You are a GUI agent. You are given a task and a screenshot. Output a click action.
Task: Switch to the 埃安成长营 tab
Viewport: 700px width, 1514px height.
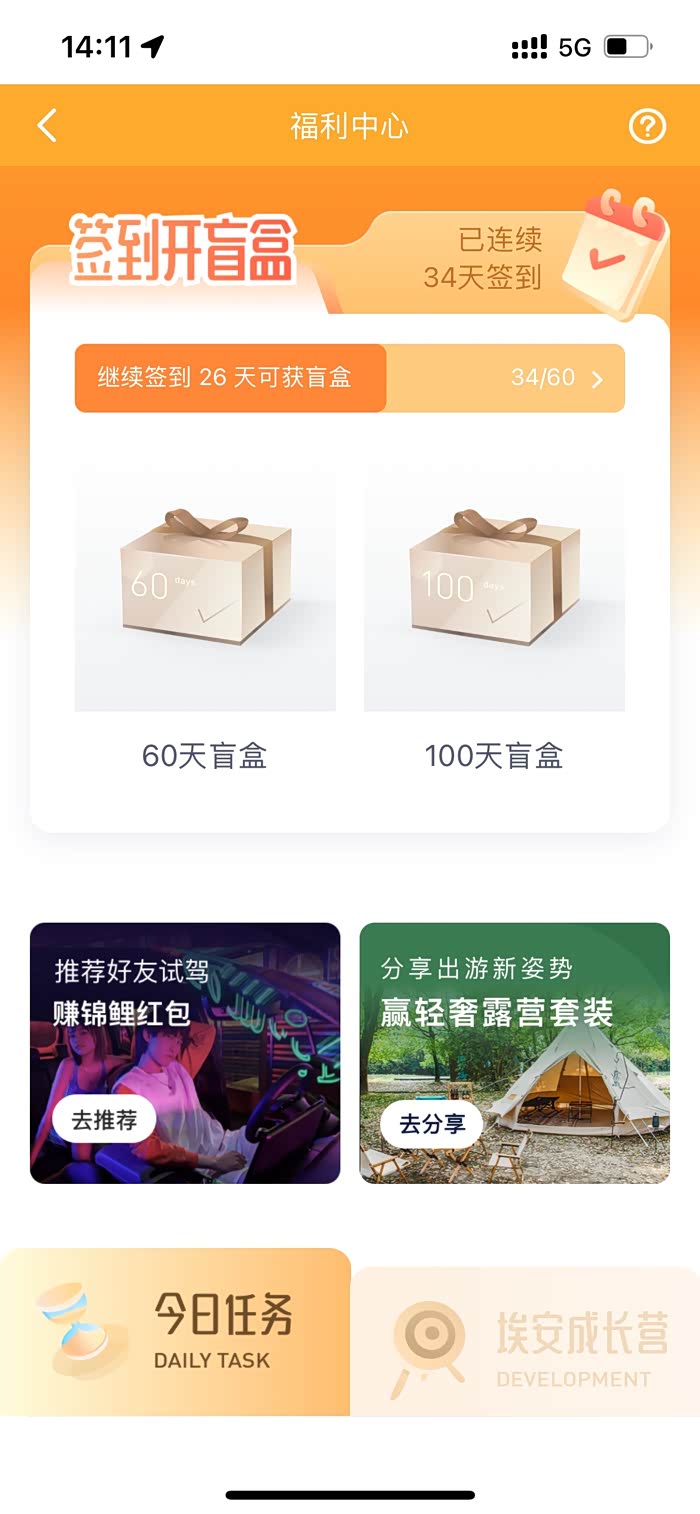click(526, 1342)
